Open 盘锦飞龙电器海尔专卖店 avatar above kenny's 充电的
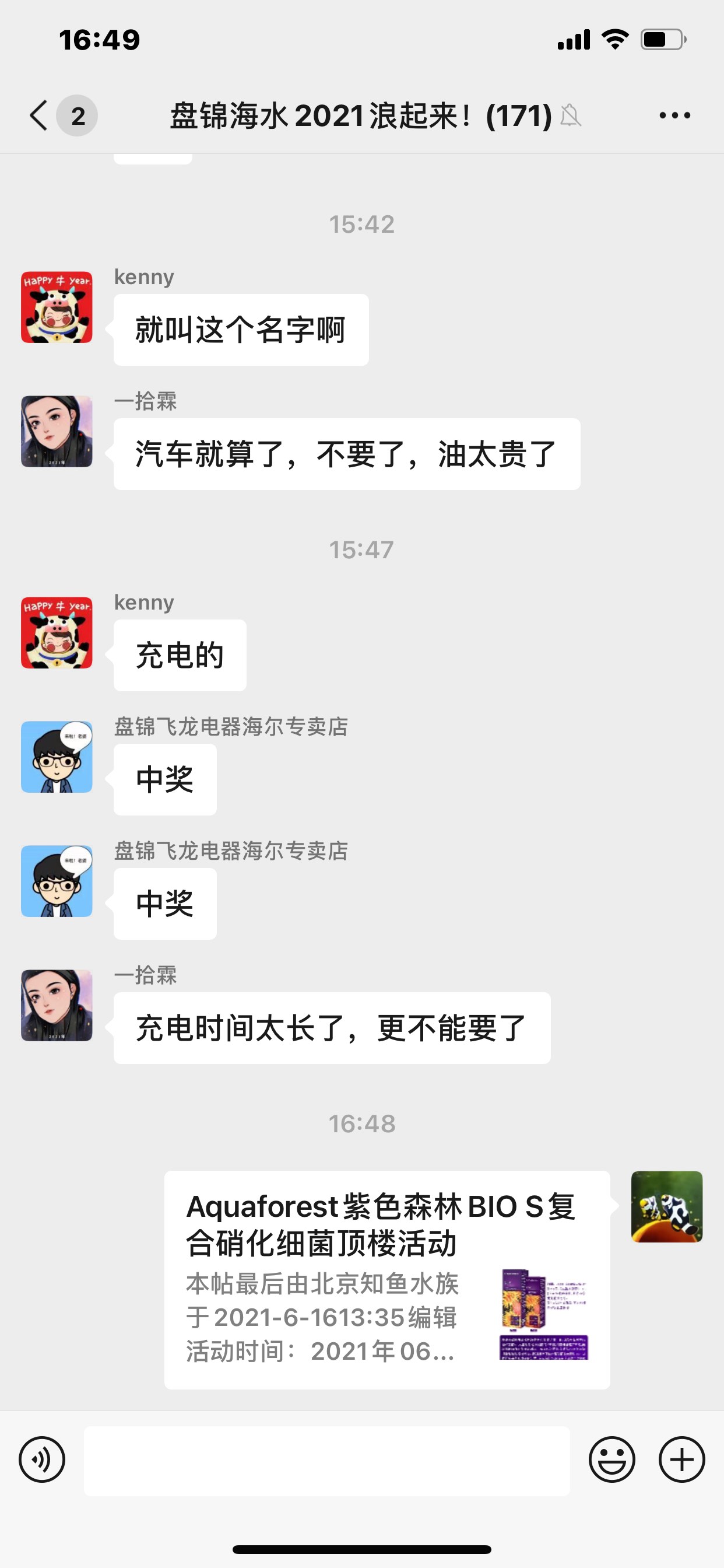The width and height of the screenshot is (724, 1568). 57,757
